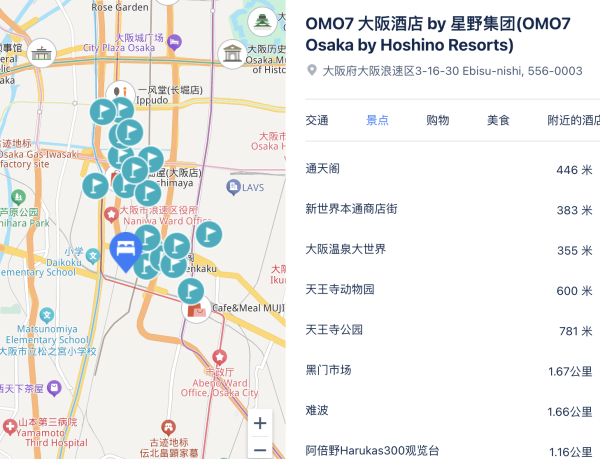
Task: Show the 附近的酒店 tab
Action: point(573,120)
